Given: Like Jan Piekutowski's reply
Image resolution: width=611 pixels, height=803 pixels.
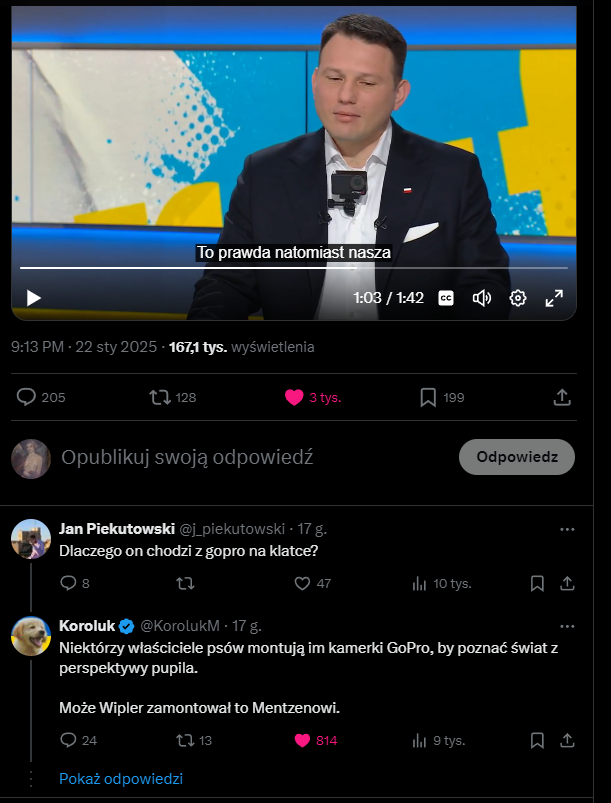Looking at the screenshot, I should (x=302, y=583).
